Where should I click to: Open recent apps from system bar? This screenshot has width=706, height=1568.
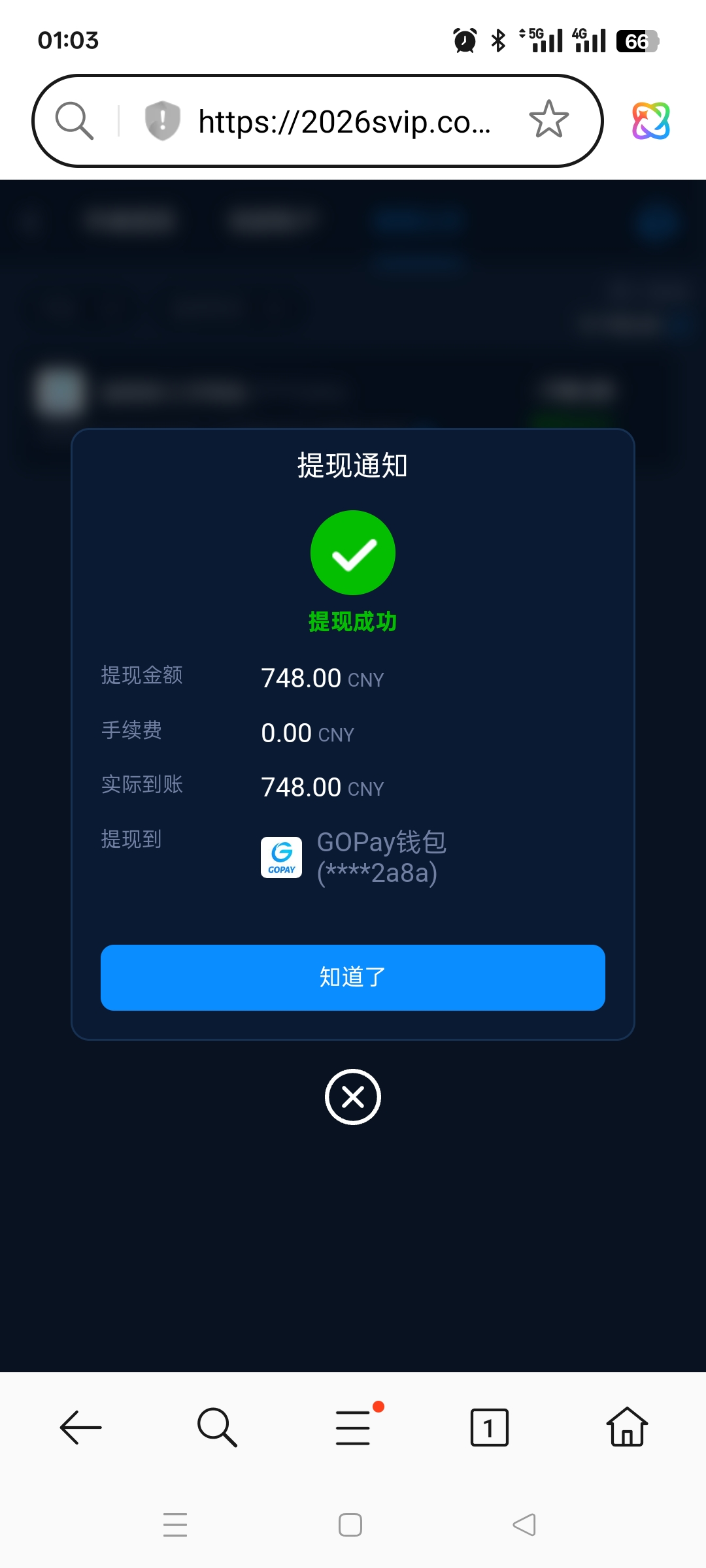coord(175,1525)
